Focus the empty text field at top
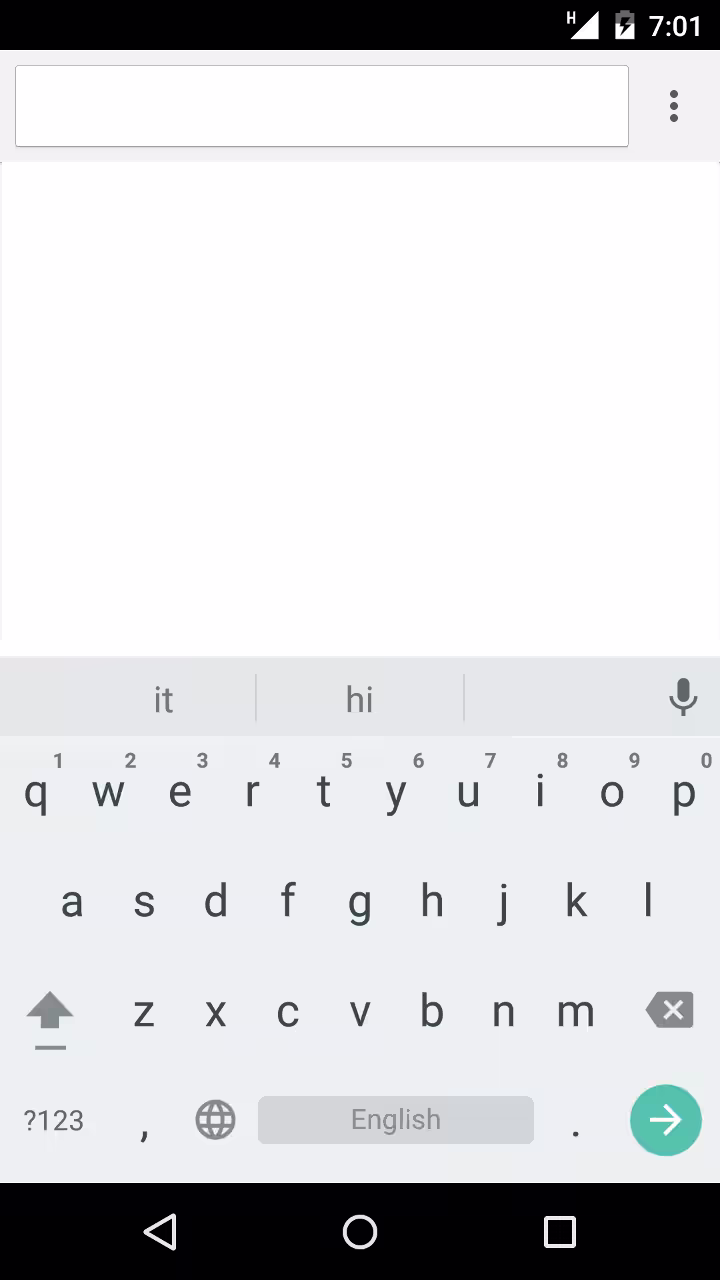The width and height of the screenshot is (720, 1280). (x=321, y=106)
